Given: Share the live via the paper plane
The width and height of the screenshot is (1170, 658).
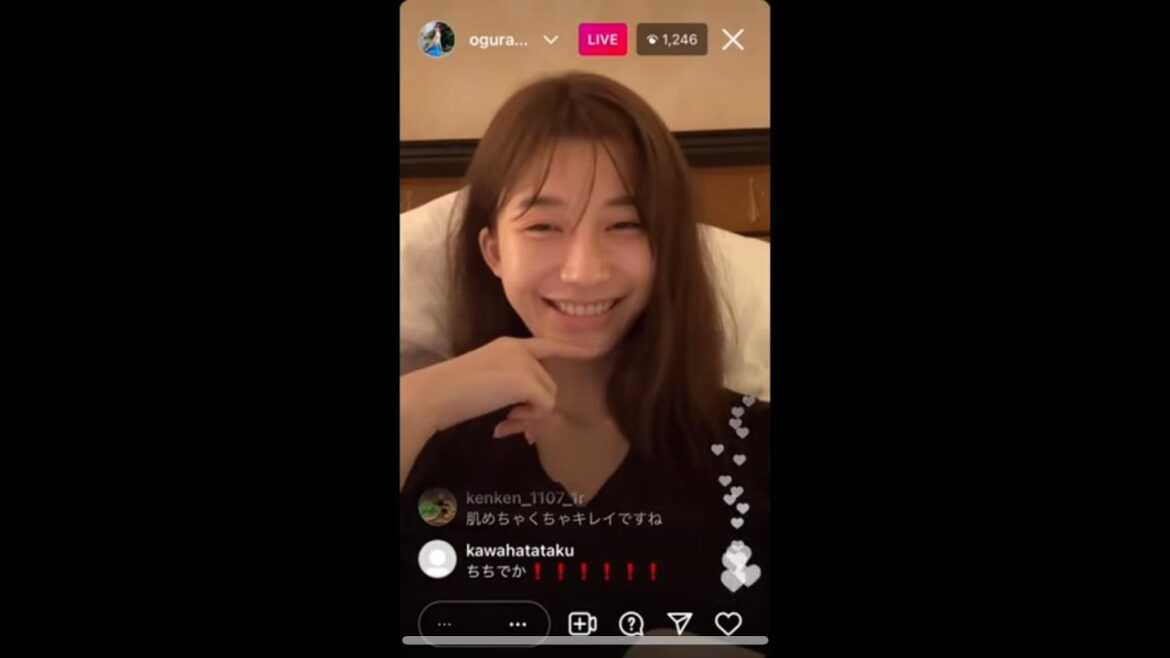Looking at the screenshot, I should point(680,624).
